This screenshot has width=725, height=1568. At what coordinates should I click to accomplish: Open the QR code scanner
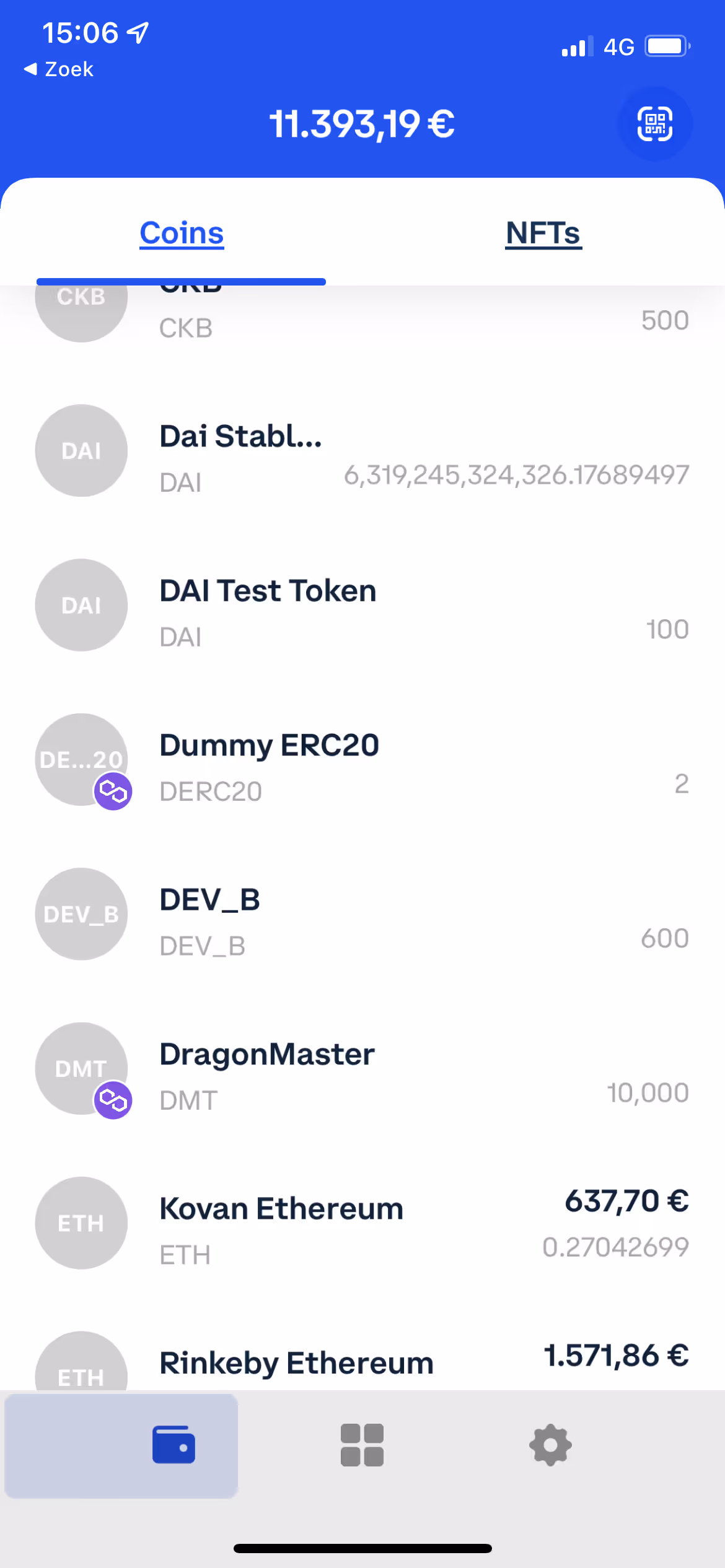tap(655, 124)
